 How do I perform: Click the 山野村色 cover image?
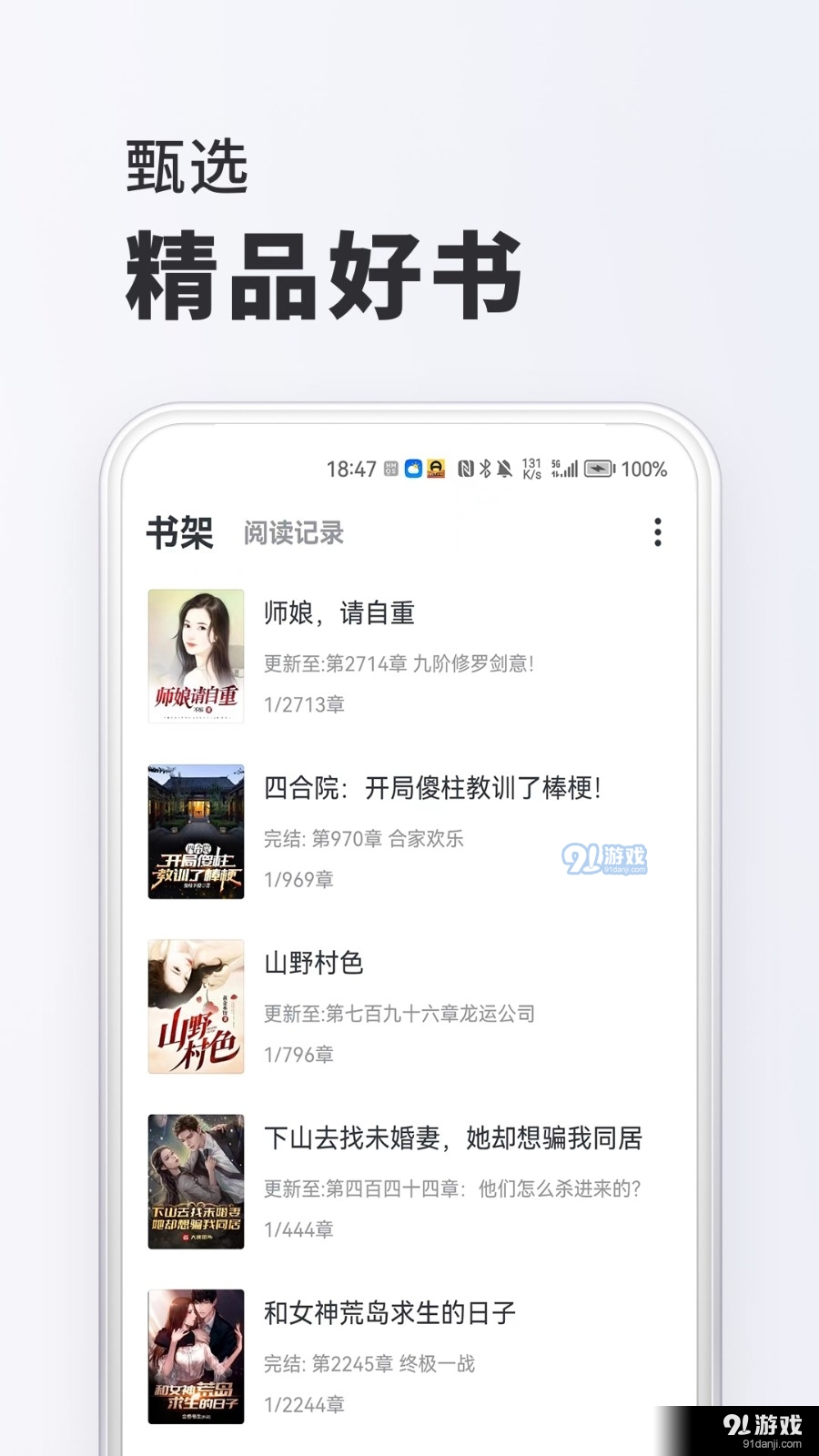point(195,1007)
